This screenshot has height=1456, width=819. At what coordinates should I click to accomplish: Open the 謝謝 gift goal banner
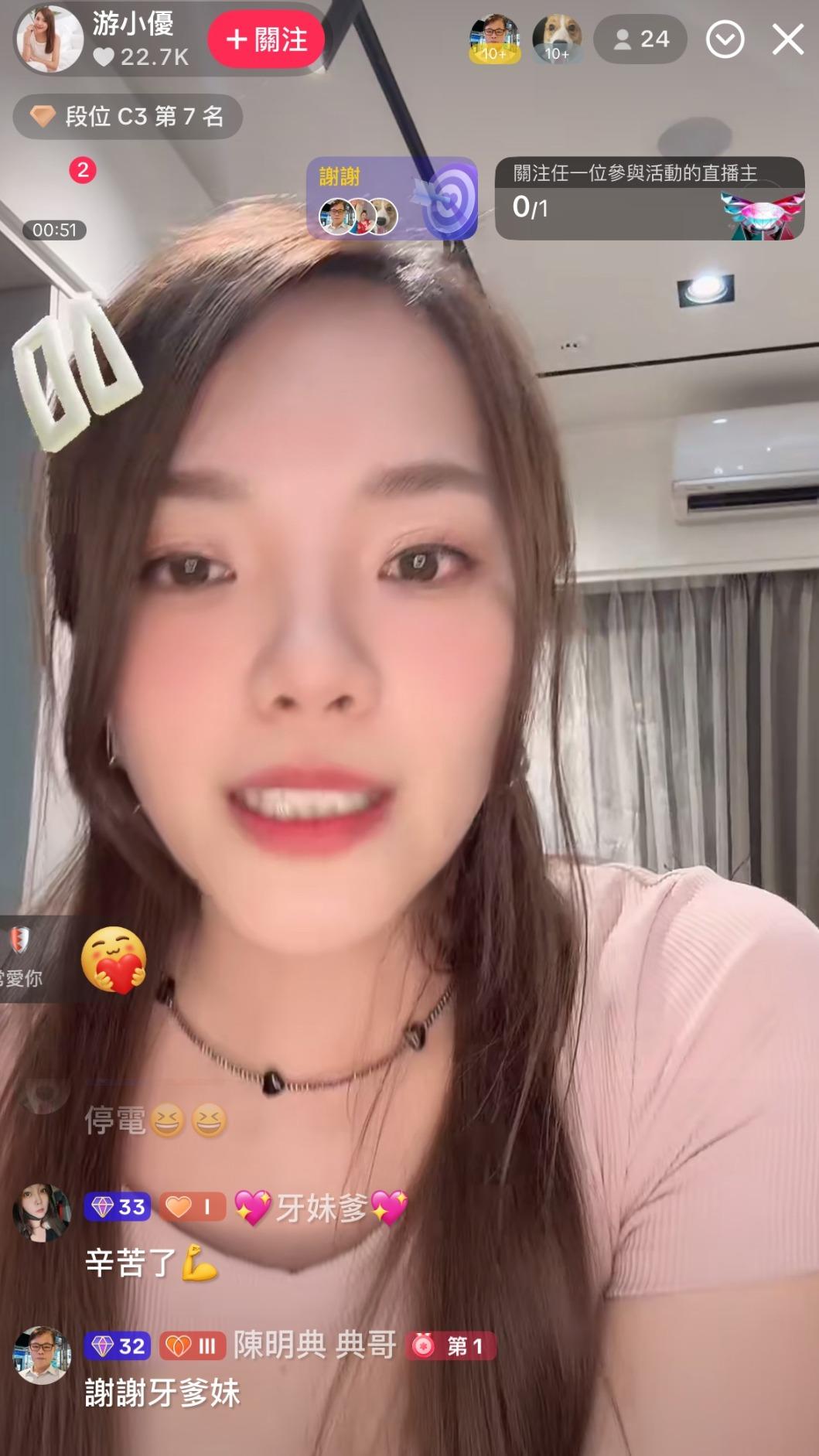coord(392,199)
